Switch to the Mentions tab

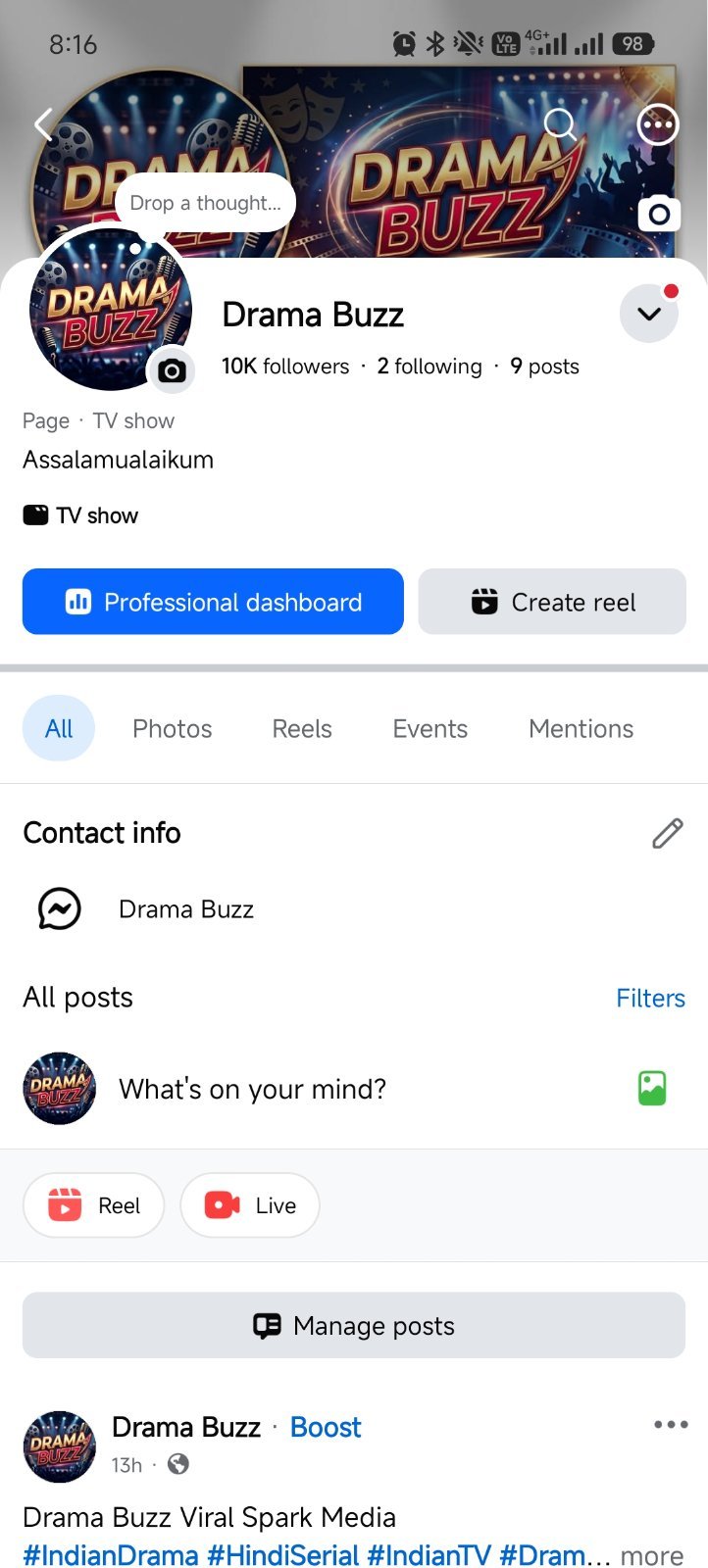coord(582,728)
